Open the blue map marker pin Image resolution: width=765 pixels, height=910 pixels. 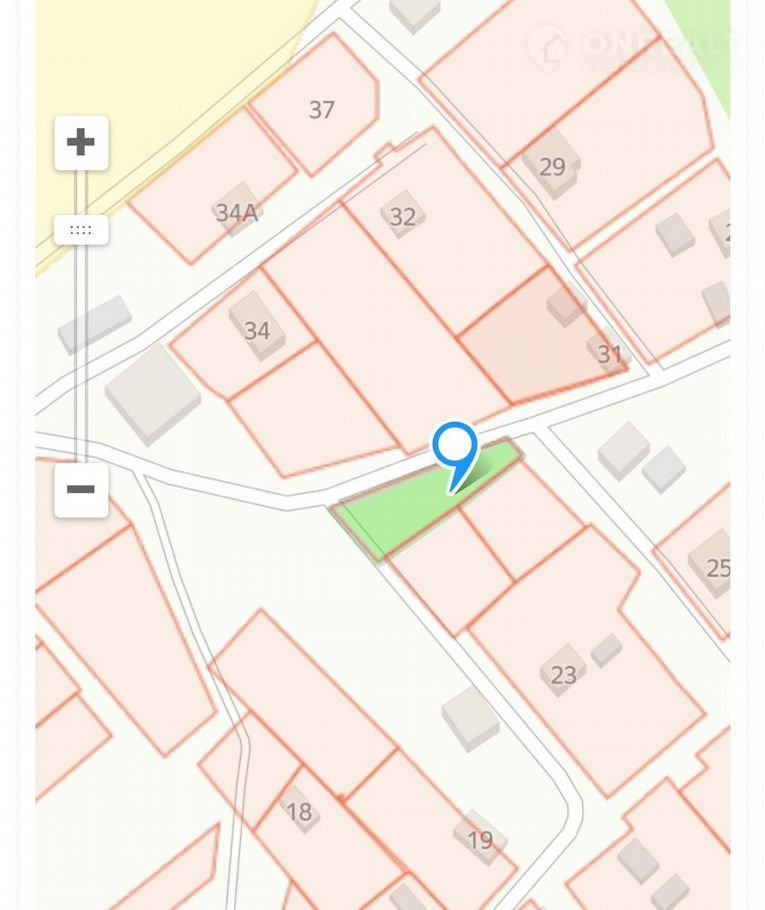[454, 448]
